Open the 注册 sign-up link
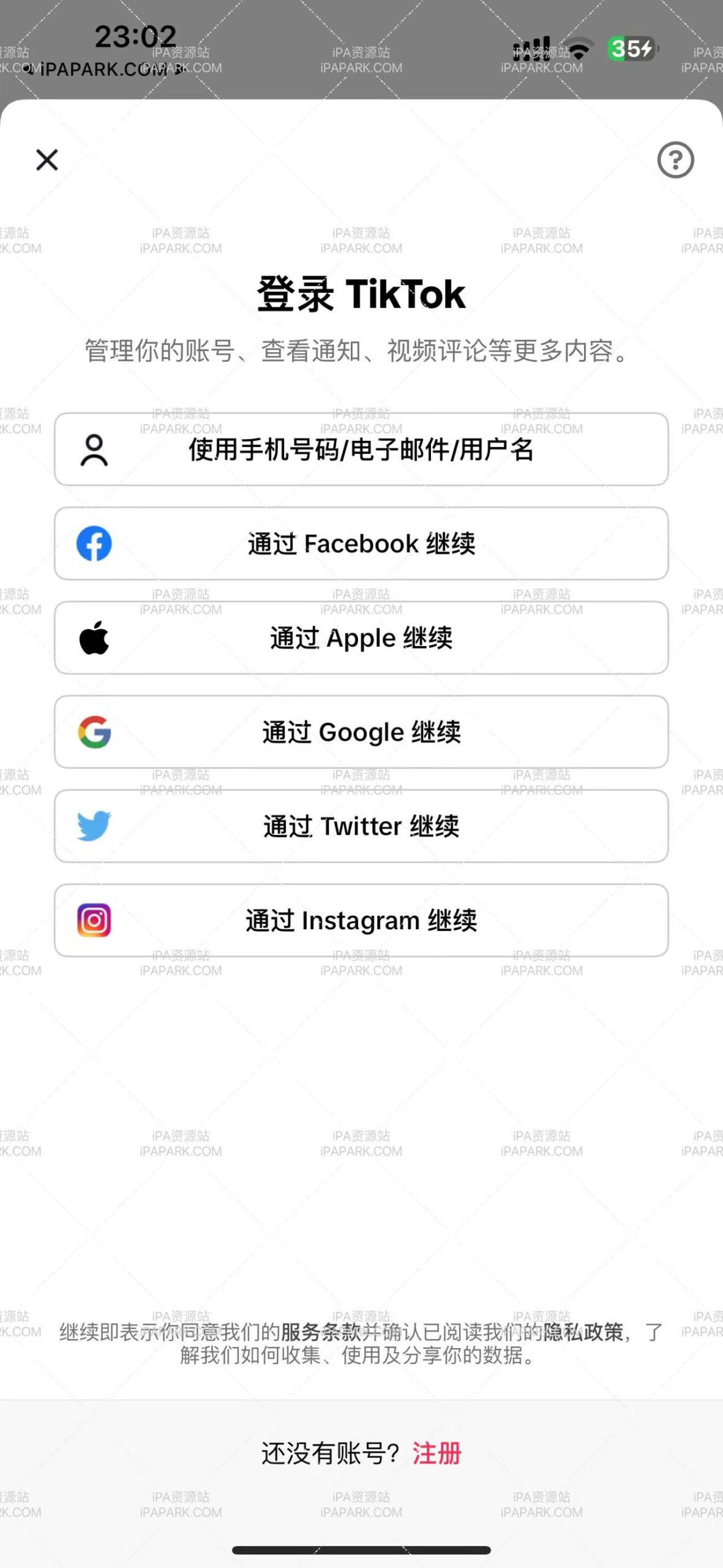Screen dimensions: 723x1568 pyautogui.click(x=437, y=1453)
